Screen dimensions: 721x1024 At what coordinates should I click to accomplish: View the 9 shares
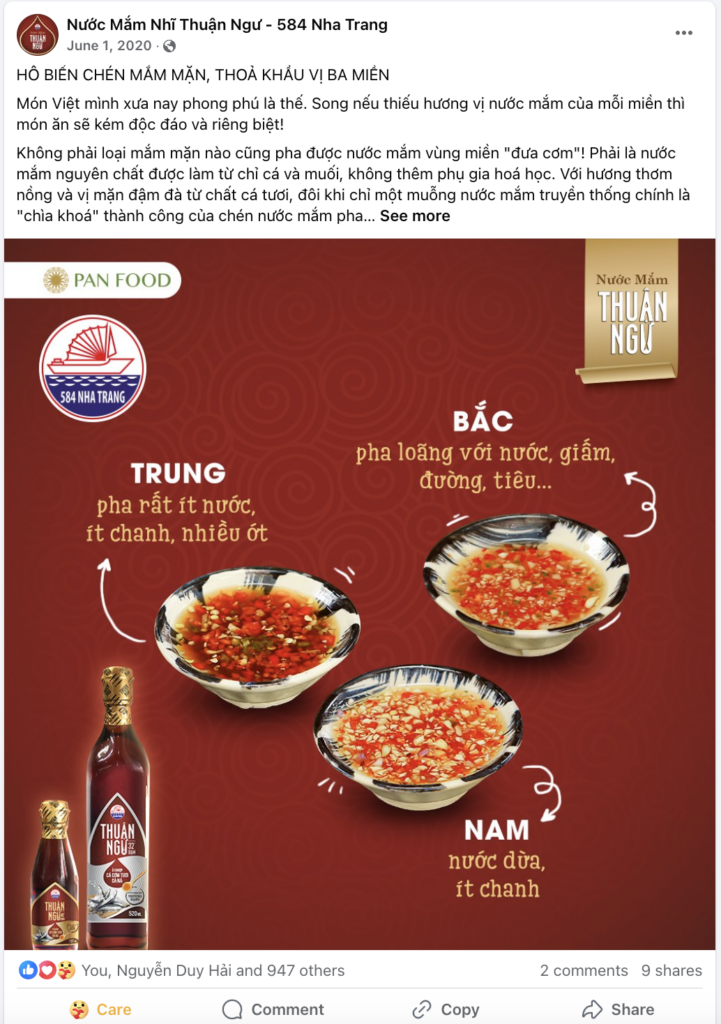coord(672,970)
